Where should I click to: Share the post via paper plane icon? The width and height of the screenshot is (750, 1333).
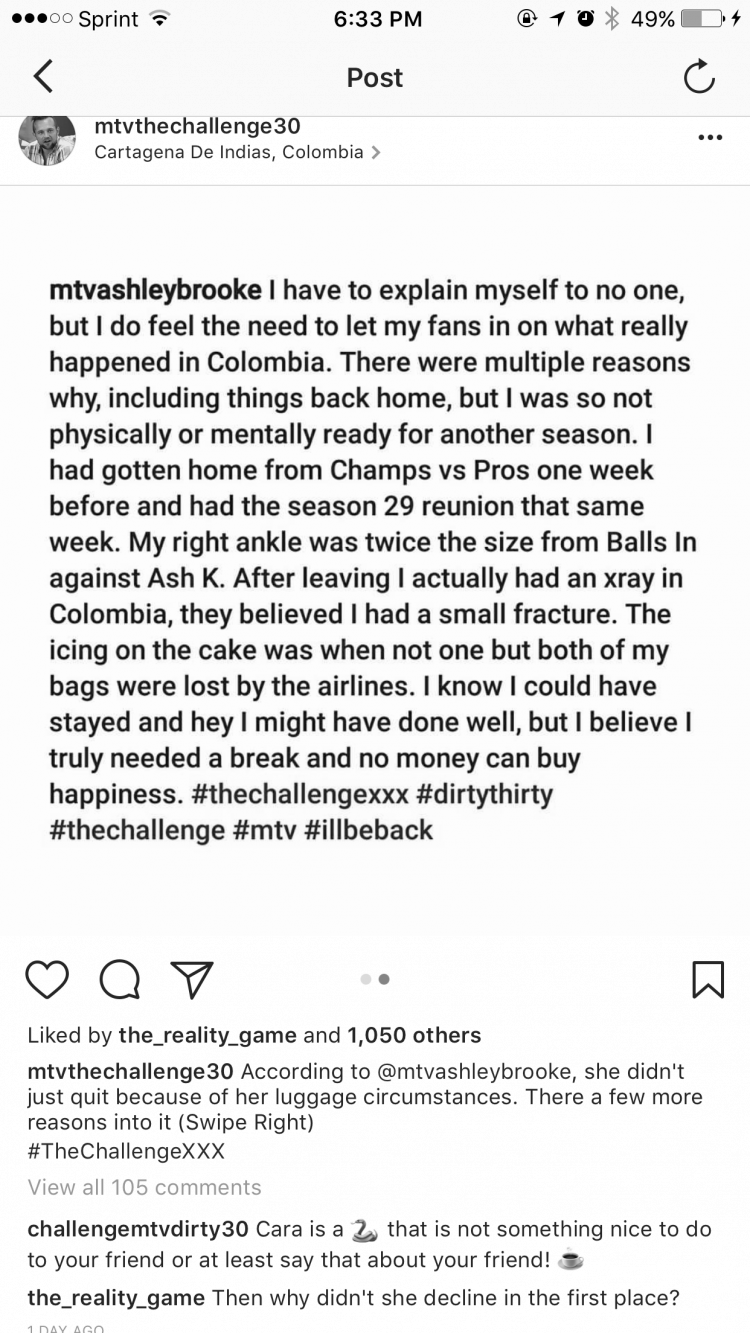pos(191,980)
